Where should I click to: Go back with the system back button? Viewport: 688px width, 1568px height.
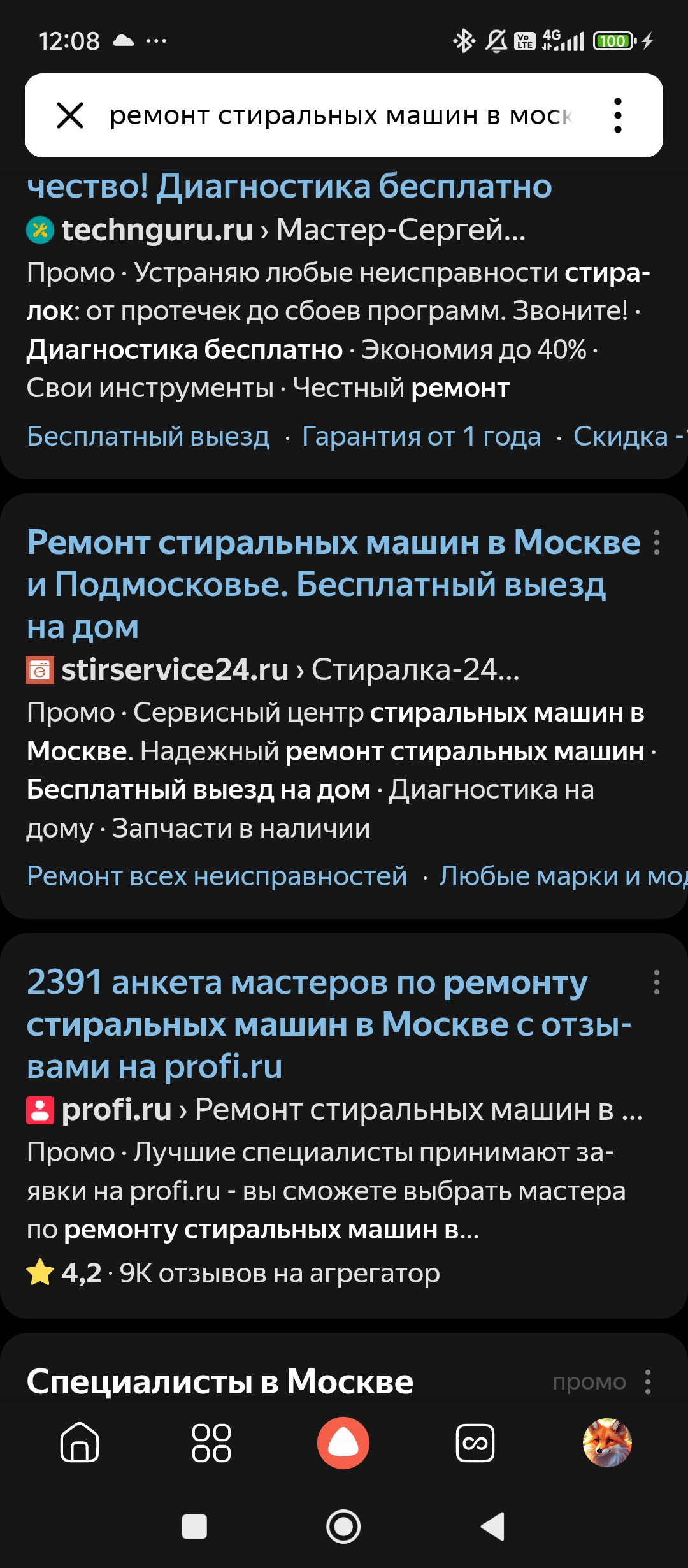click(492, 1527)
